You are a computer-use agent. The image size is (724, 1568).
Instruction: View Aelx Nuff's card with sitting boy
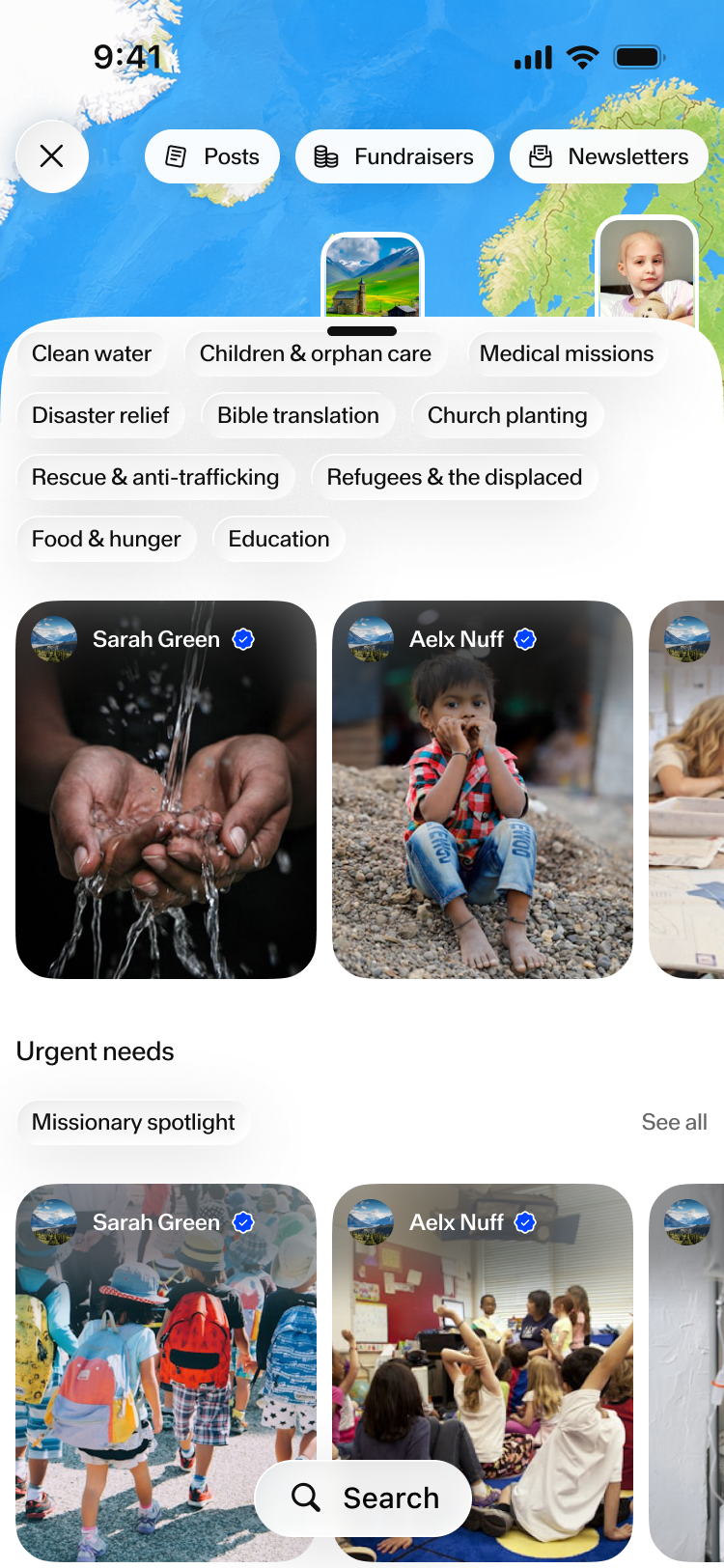[483, 790]
